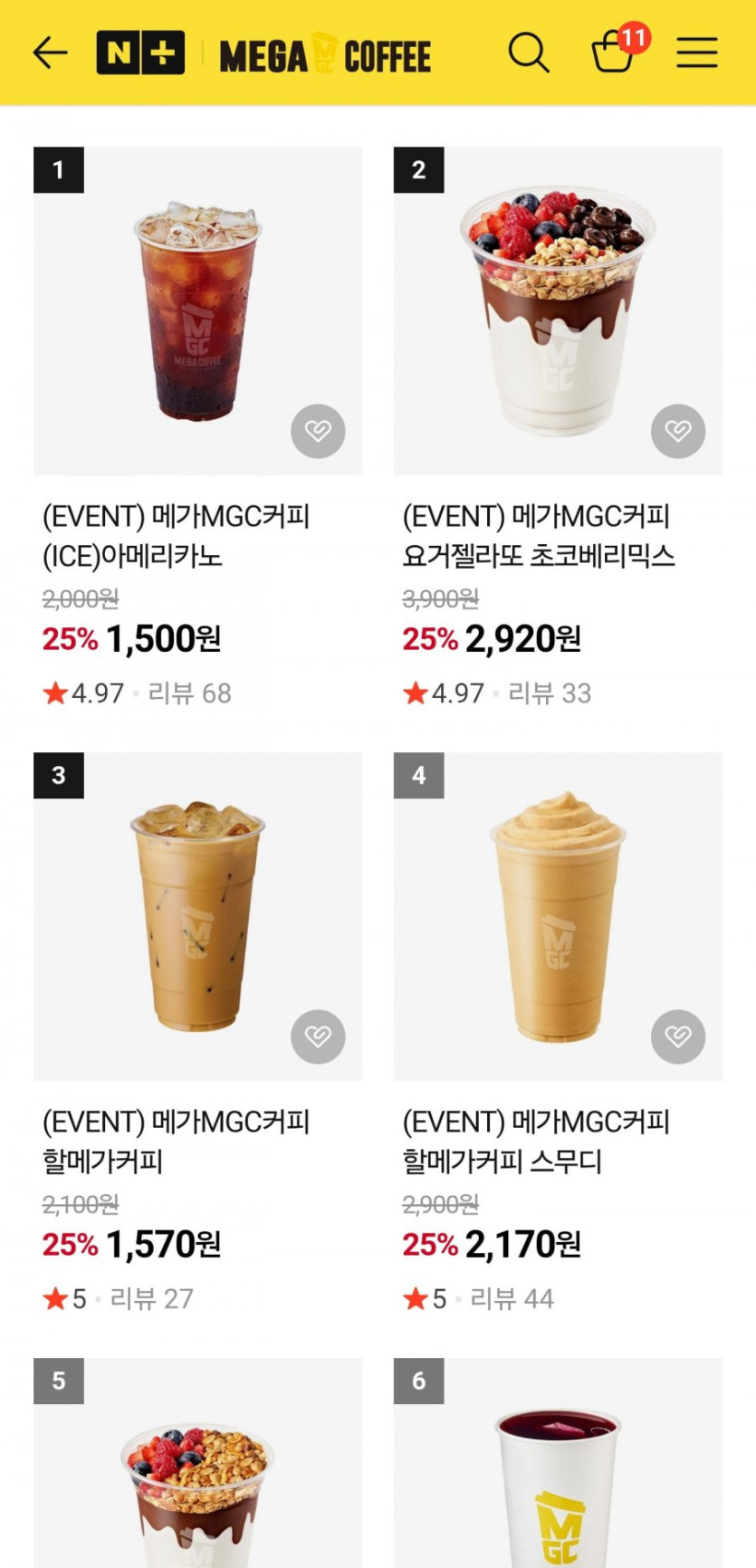This screenshot has height=1568, width=756.
Task: Add the rank 3 할메가커피 to wishlist
Action: (x=318, y=1037)
